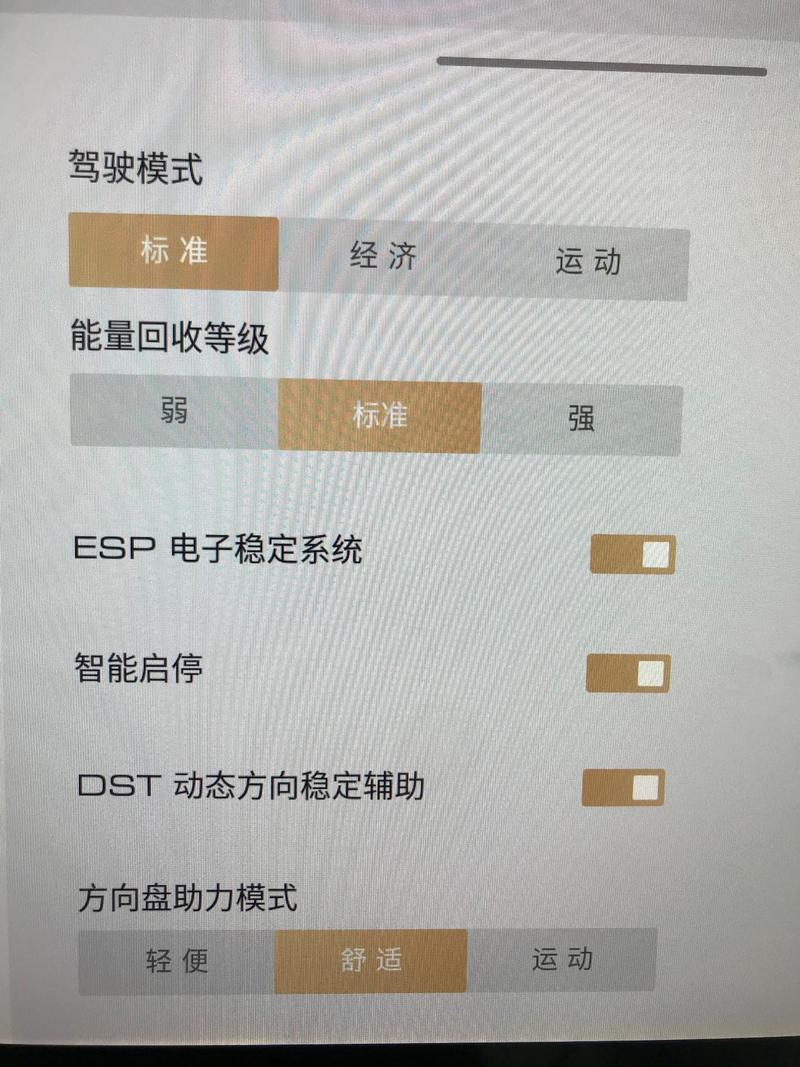Choose 舒适 steering assist mode
Image resolution: width=800 pixels, height=1067 pixels.
(370, 961)
